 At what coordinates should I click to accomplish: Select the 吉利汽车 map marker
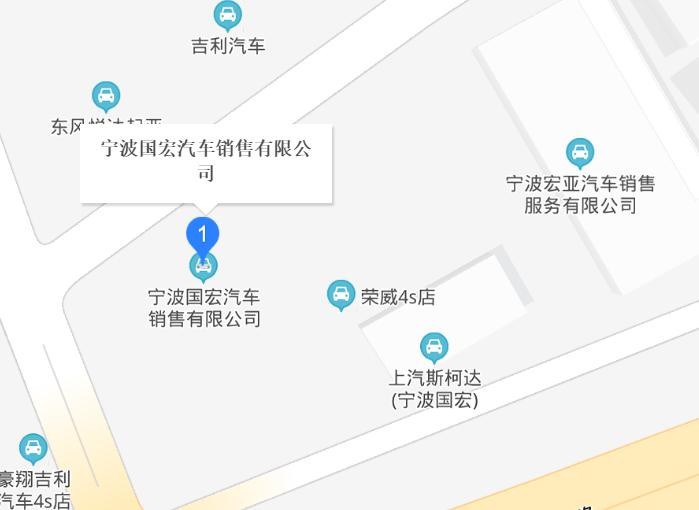point(228,15)
